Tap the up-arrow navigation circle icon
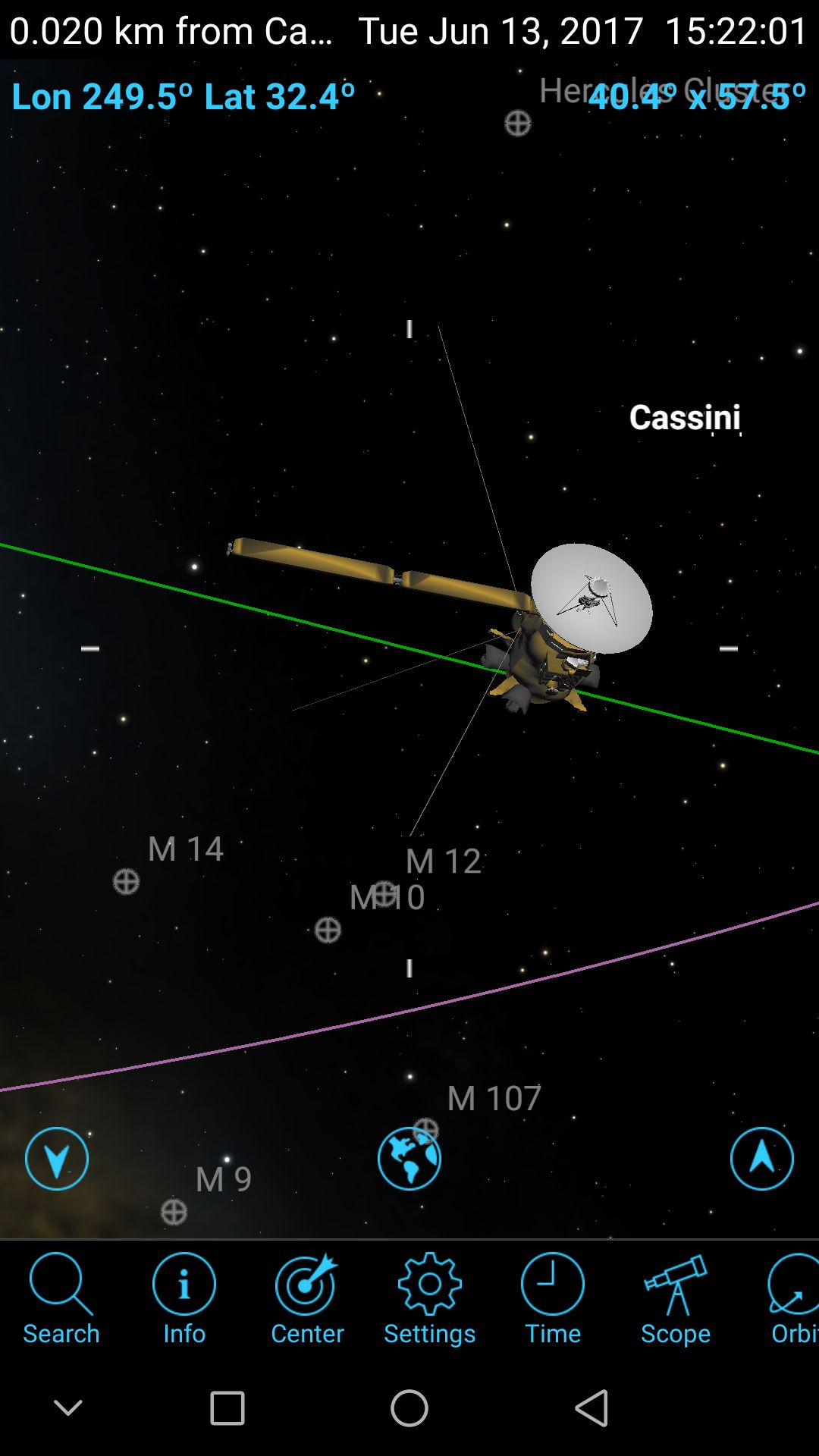The image size is (819, 1456). 761,1159
